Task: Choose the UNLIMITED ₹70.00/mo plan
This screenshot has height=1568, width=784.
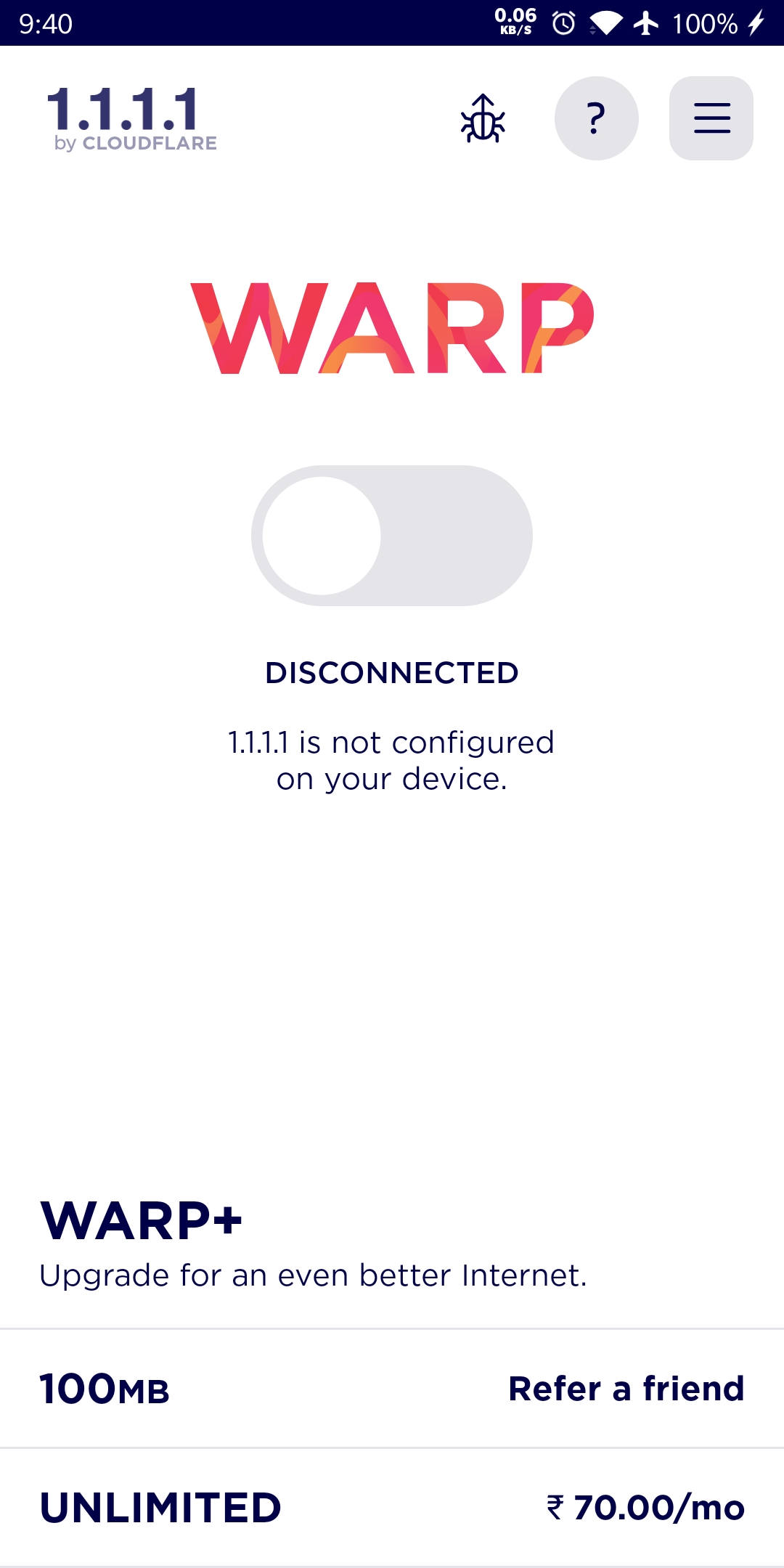Action: [392, 1508]
